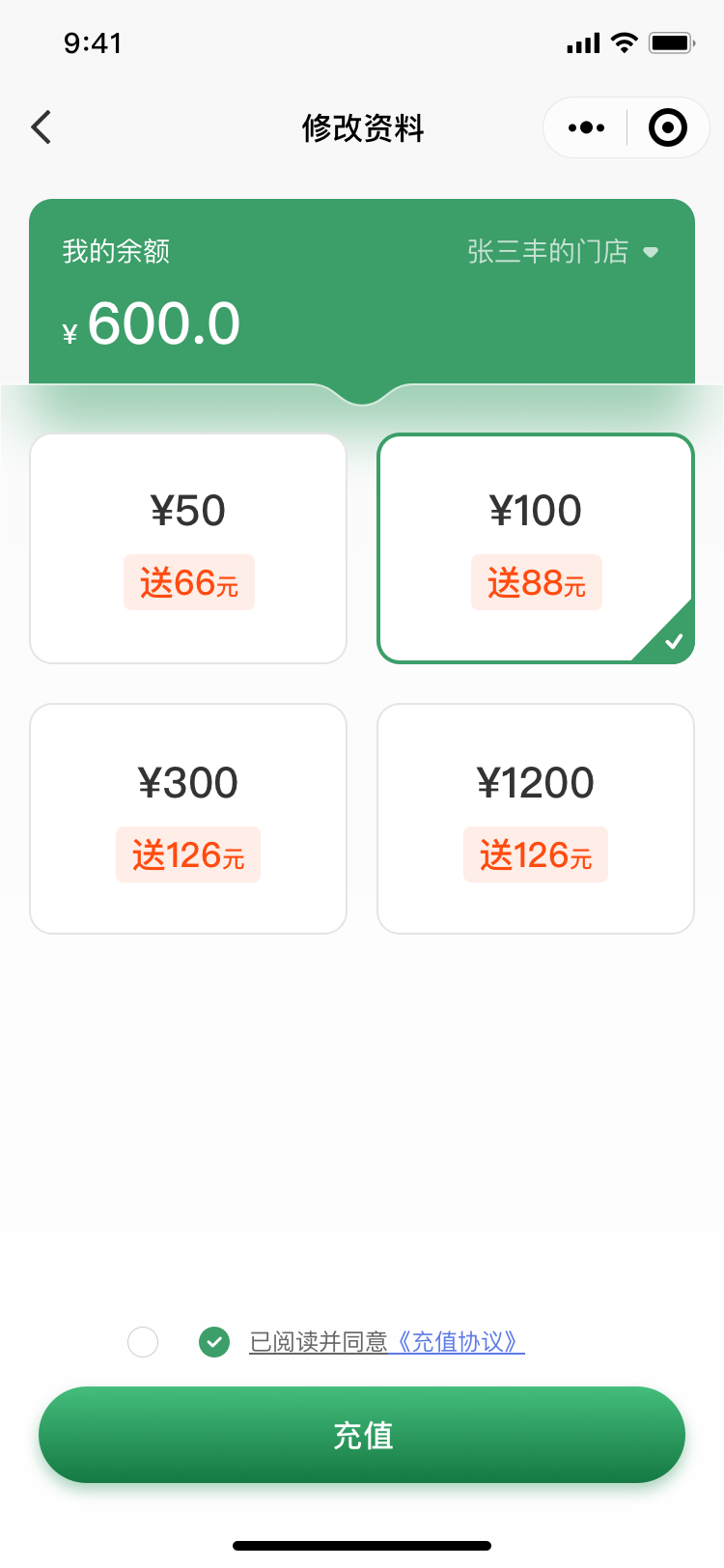Choose the ¥300 recharge option

click(188, 819)
